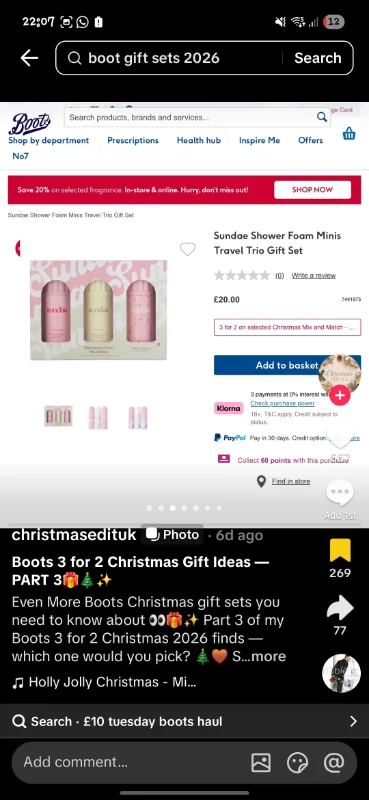This screenshot has height=800, width=369.
Task: Open the Holly Jolly Christmas sound disc
Action: 341,673
